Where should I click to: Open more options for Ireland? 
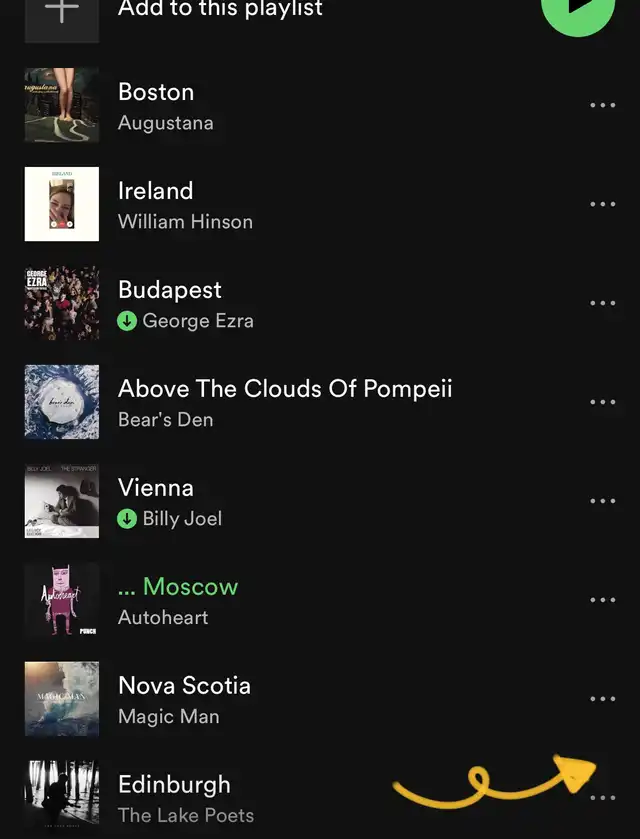coord(602,204)
